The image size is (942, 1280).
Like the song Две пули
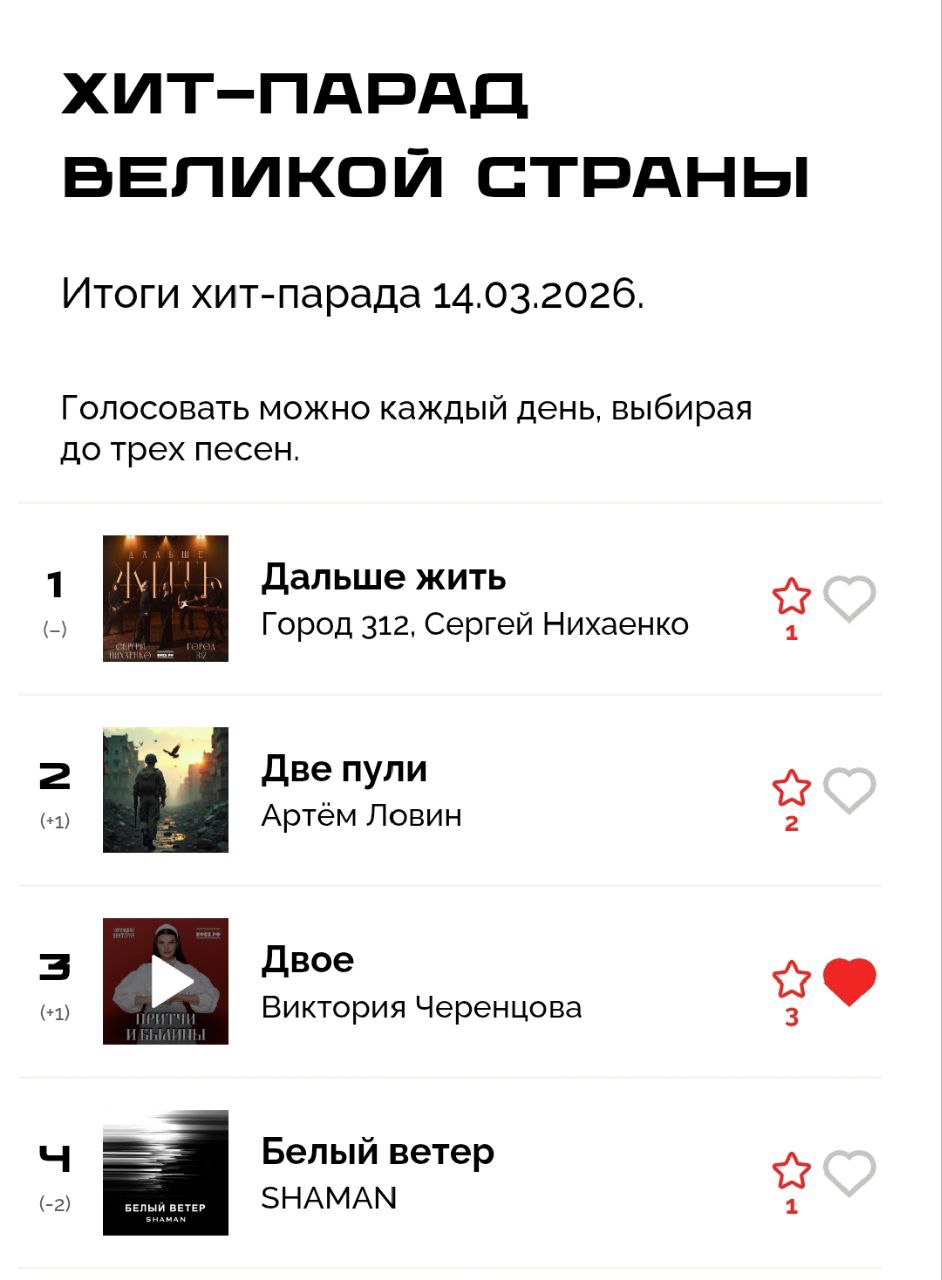pos(849,790)
